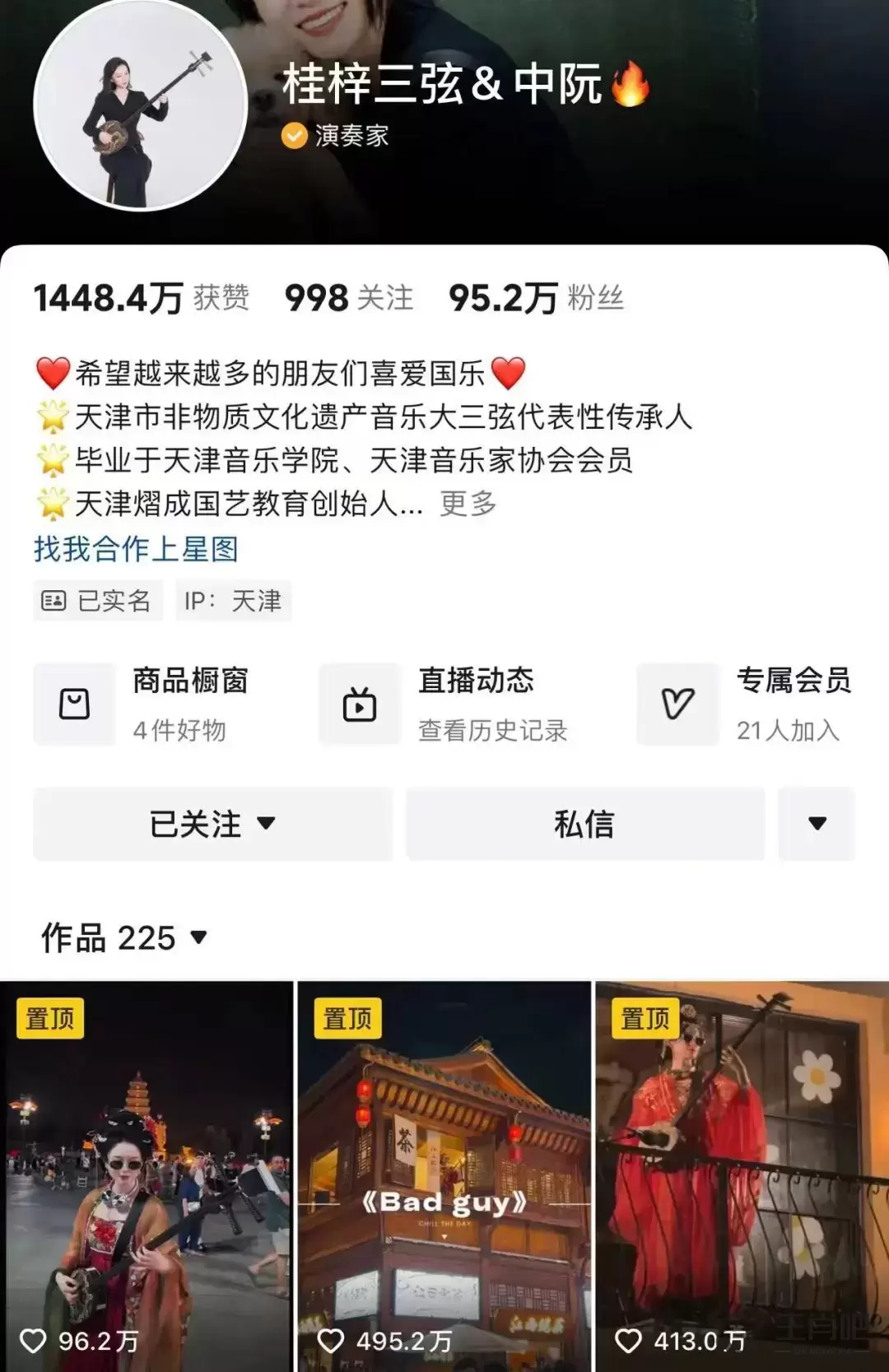View the 1448.4万 likes received count
Screen dimensions: 889x1372
pos(140,297)
